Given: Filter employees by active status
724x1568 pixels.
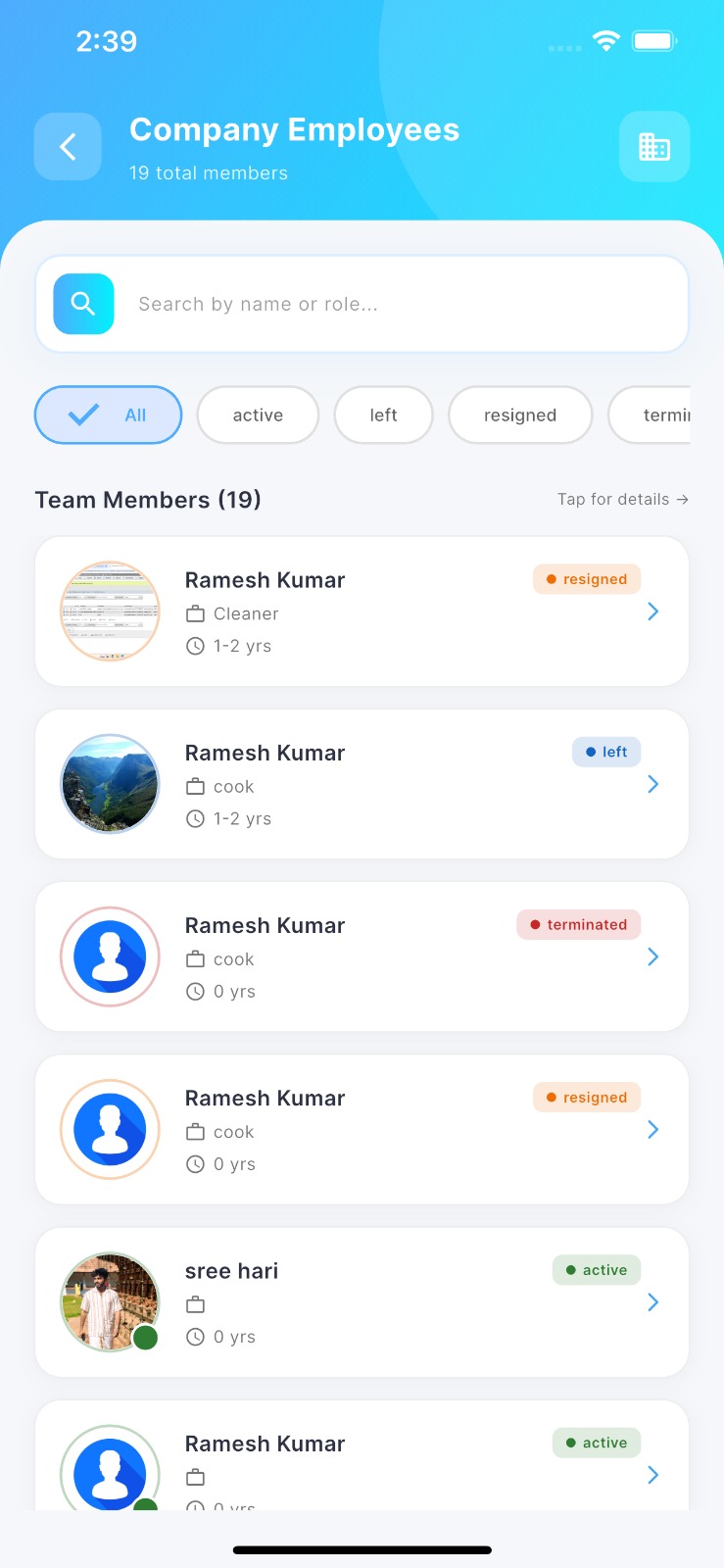Looking at the screenshot, I should click(x=258, y=415).
